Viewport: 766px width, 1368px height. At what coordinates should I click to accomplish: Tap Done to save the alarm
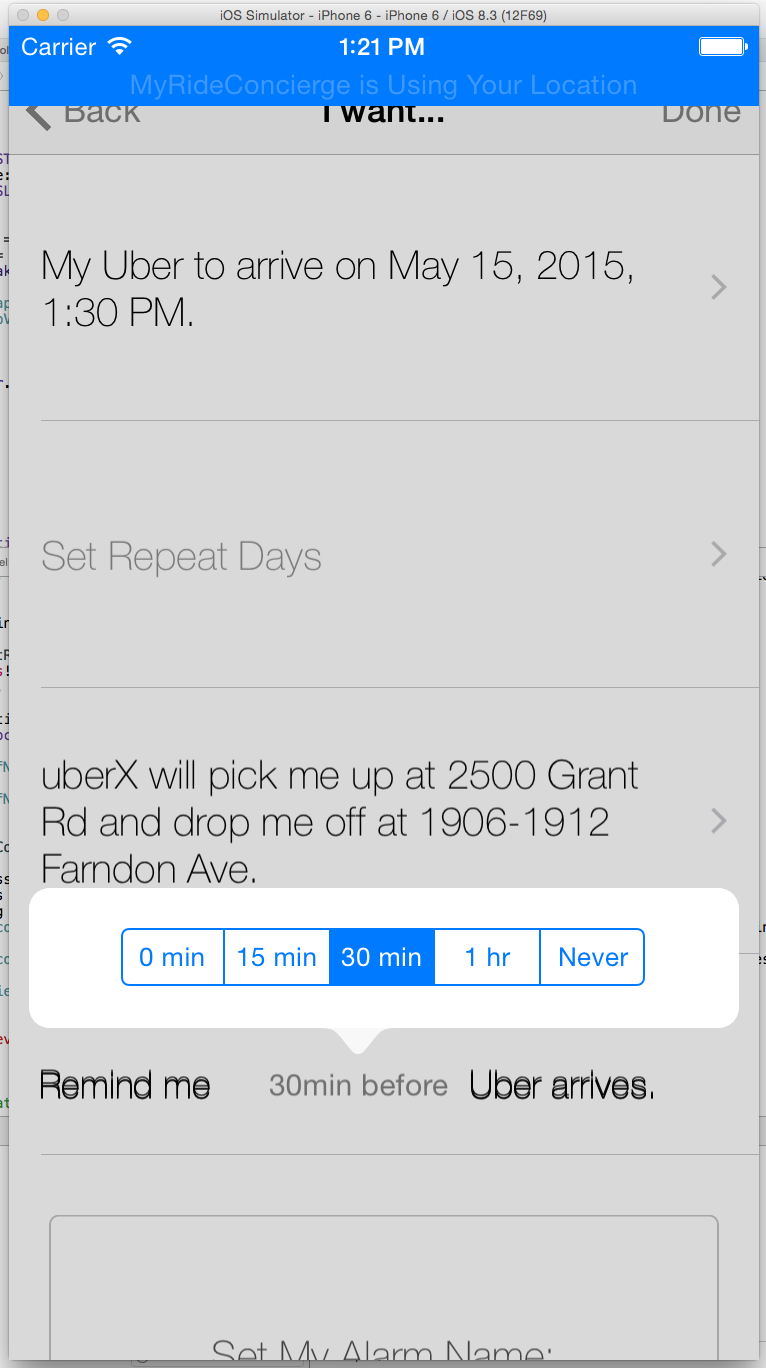(x=700, y=112)
